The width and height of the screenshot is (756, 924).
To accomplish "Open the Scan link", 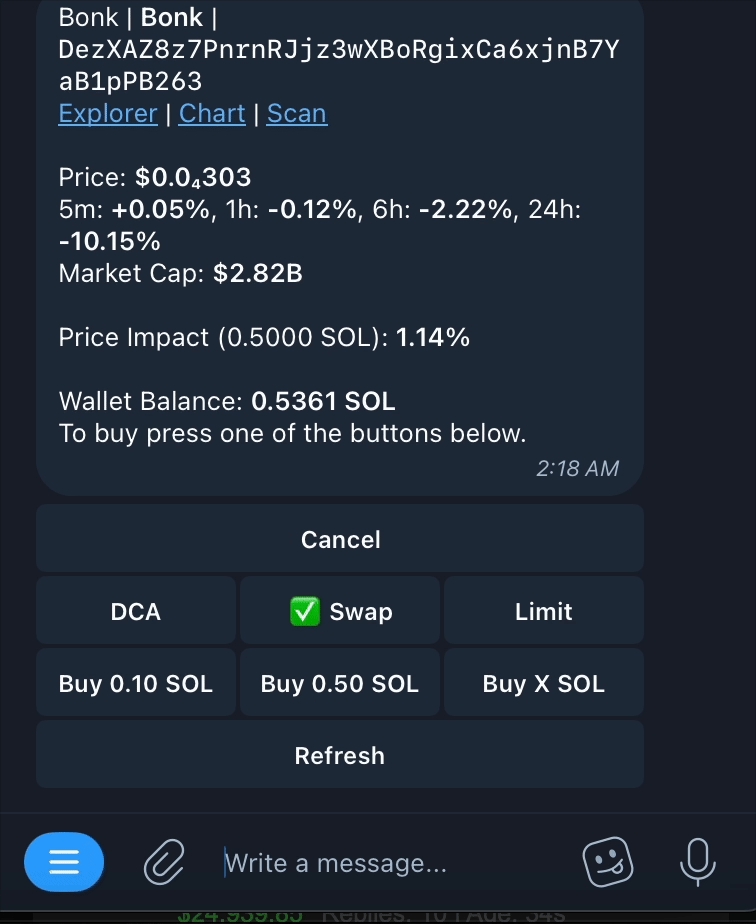I will coord(296,114).
